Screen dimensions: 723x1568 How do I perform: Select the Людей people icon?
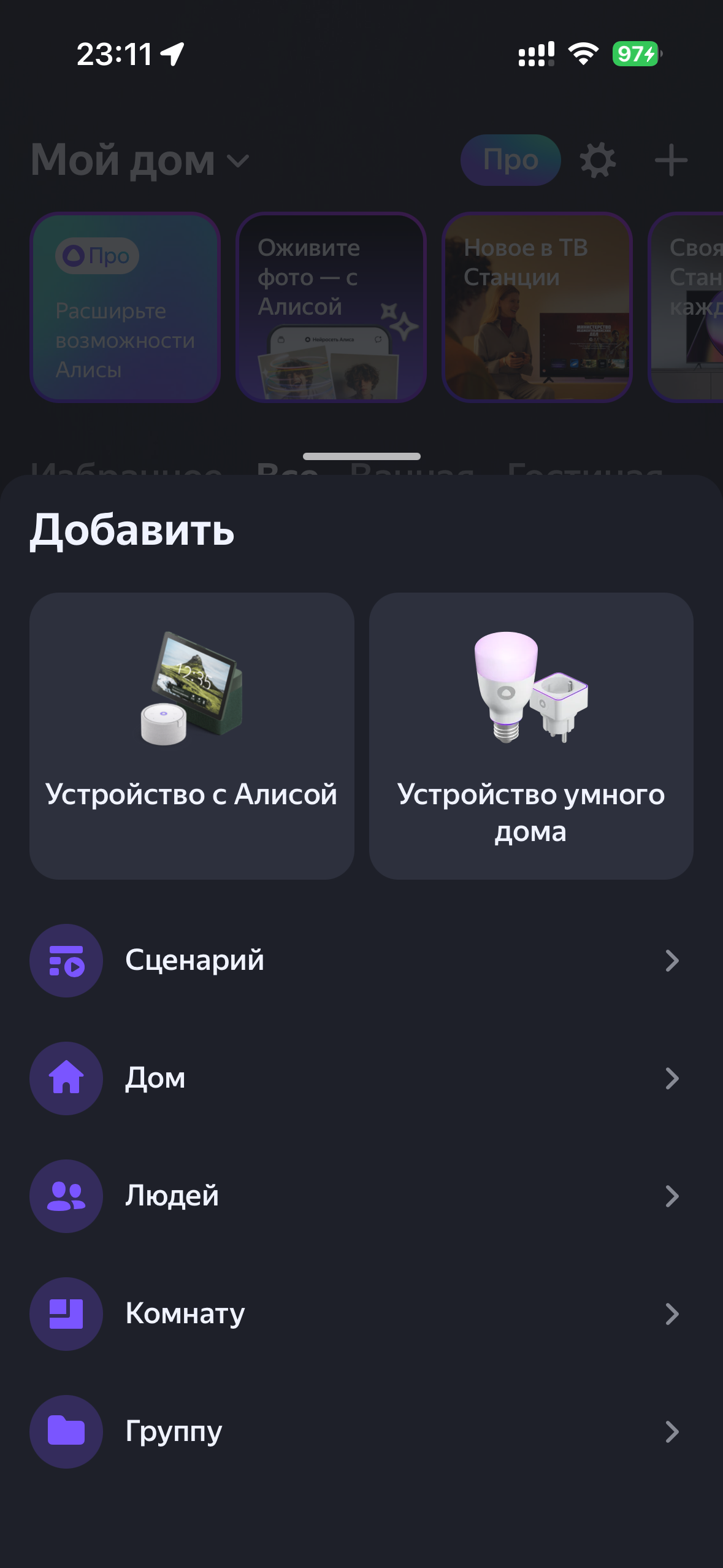66,1197
